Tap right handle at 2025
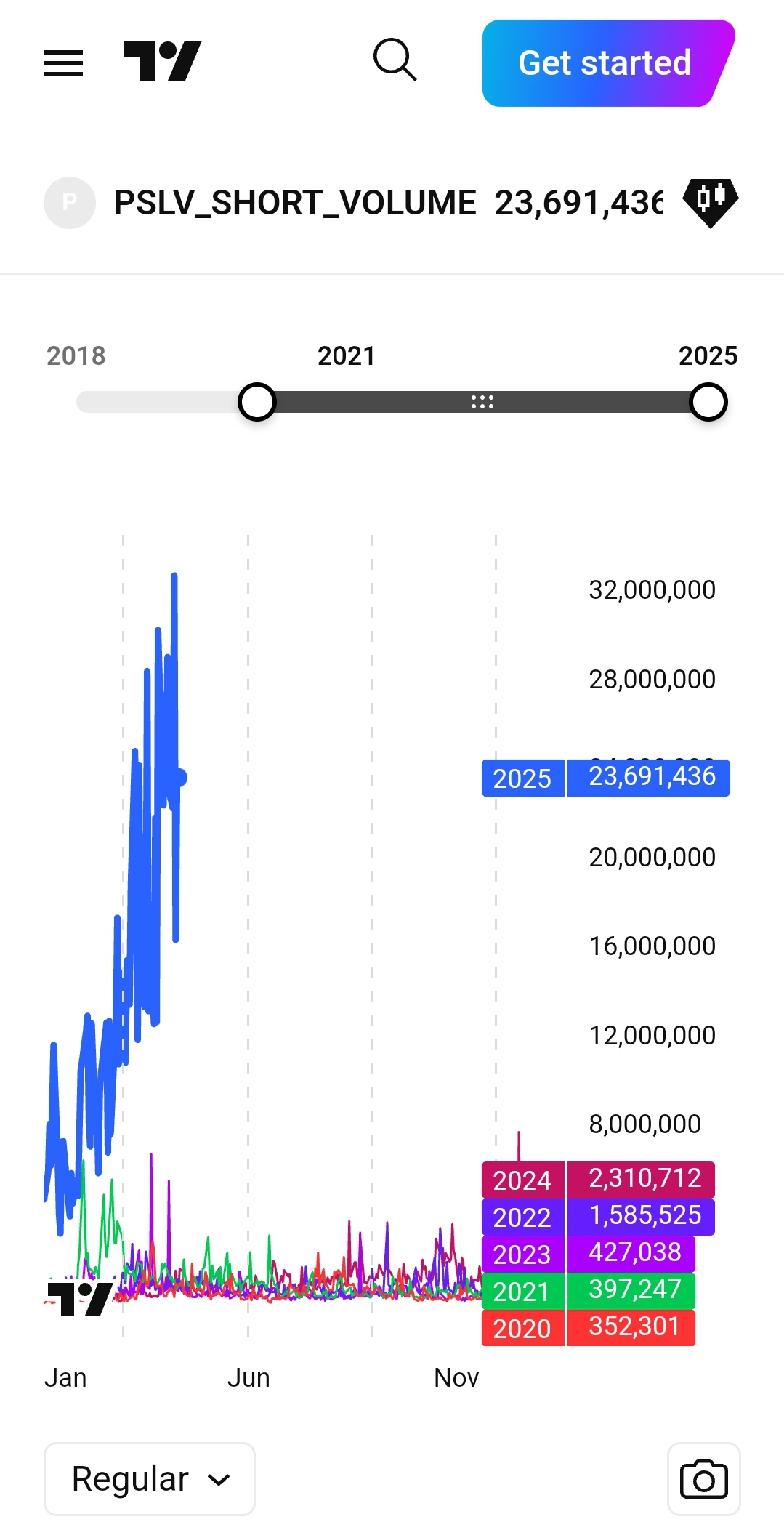 [x=708, y=402]
